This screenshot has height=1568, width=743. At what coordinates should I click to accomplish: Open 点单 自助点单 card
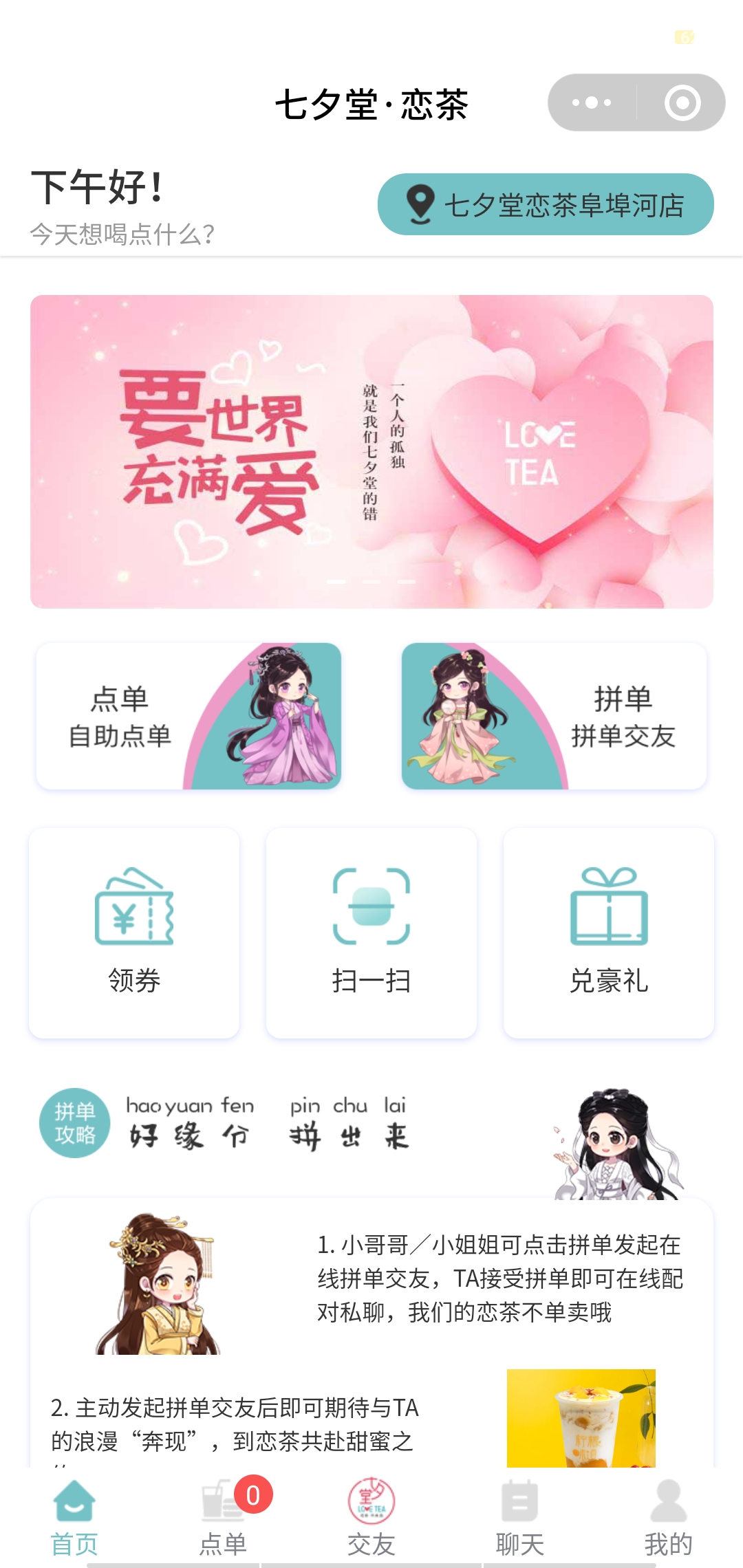[x=189, y=716]
